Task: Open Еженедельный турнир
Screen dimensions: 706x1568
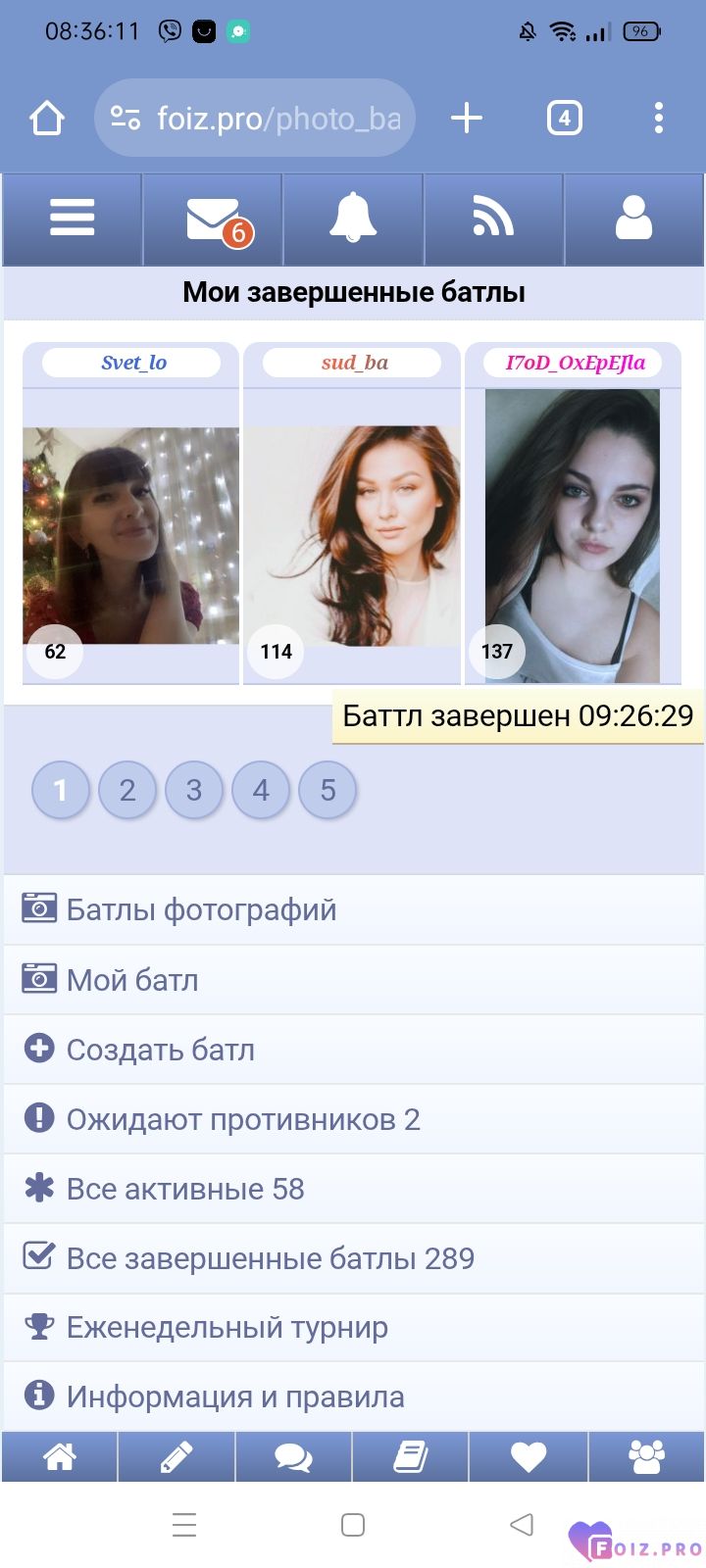Action: (x=227, y=1328)
